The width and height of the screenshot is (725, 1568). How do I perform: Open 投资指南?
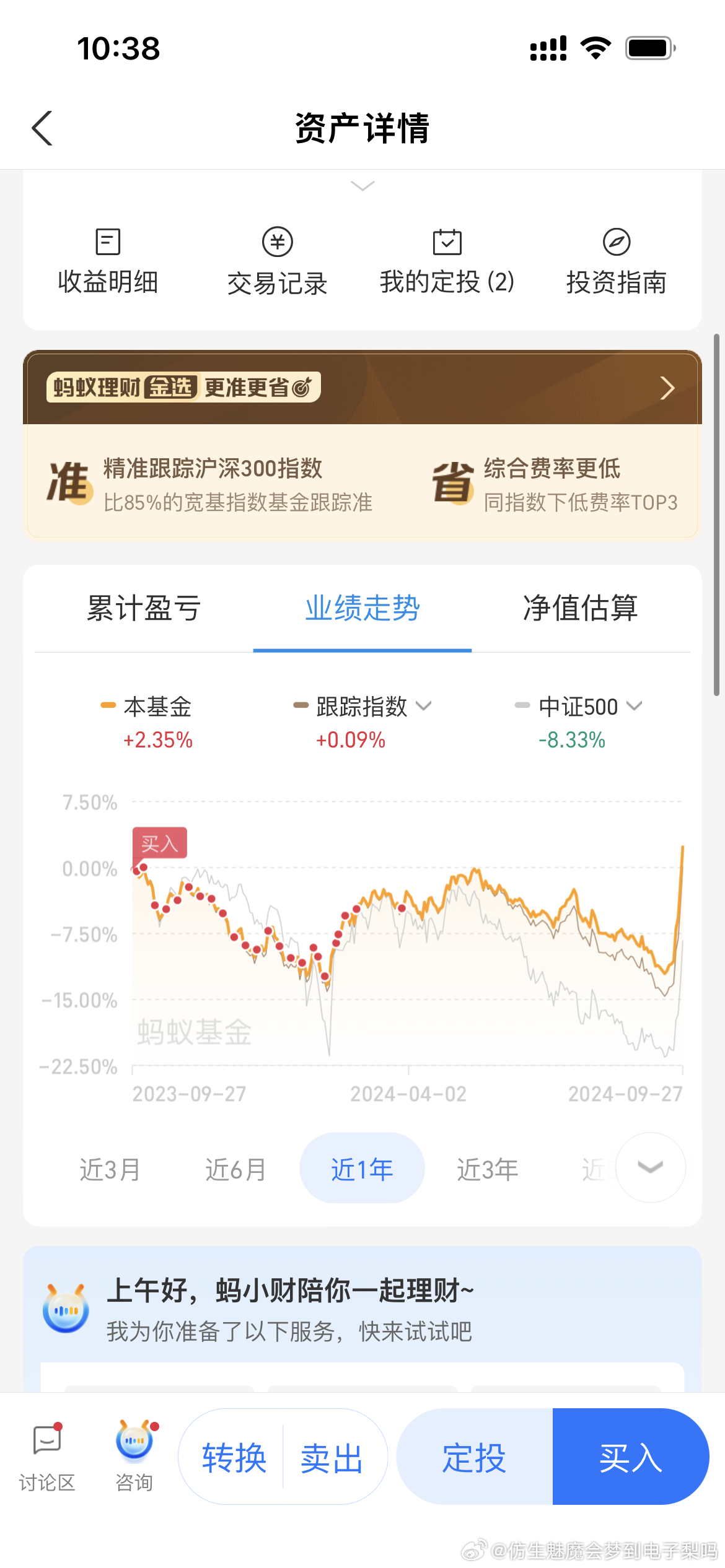pyautogui.click(x=617, y=261)
